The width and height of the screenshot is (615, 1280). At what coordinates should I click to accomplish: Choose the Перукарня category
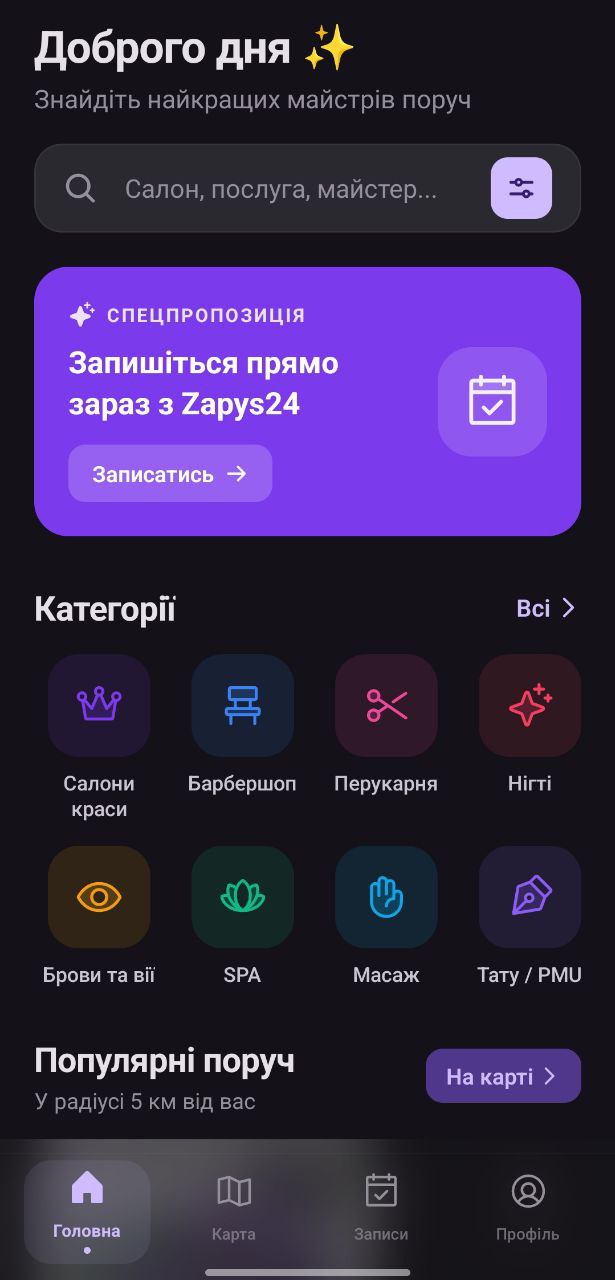click(386, 706)
